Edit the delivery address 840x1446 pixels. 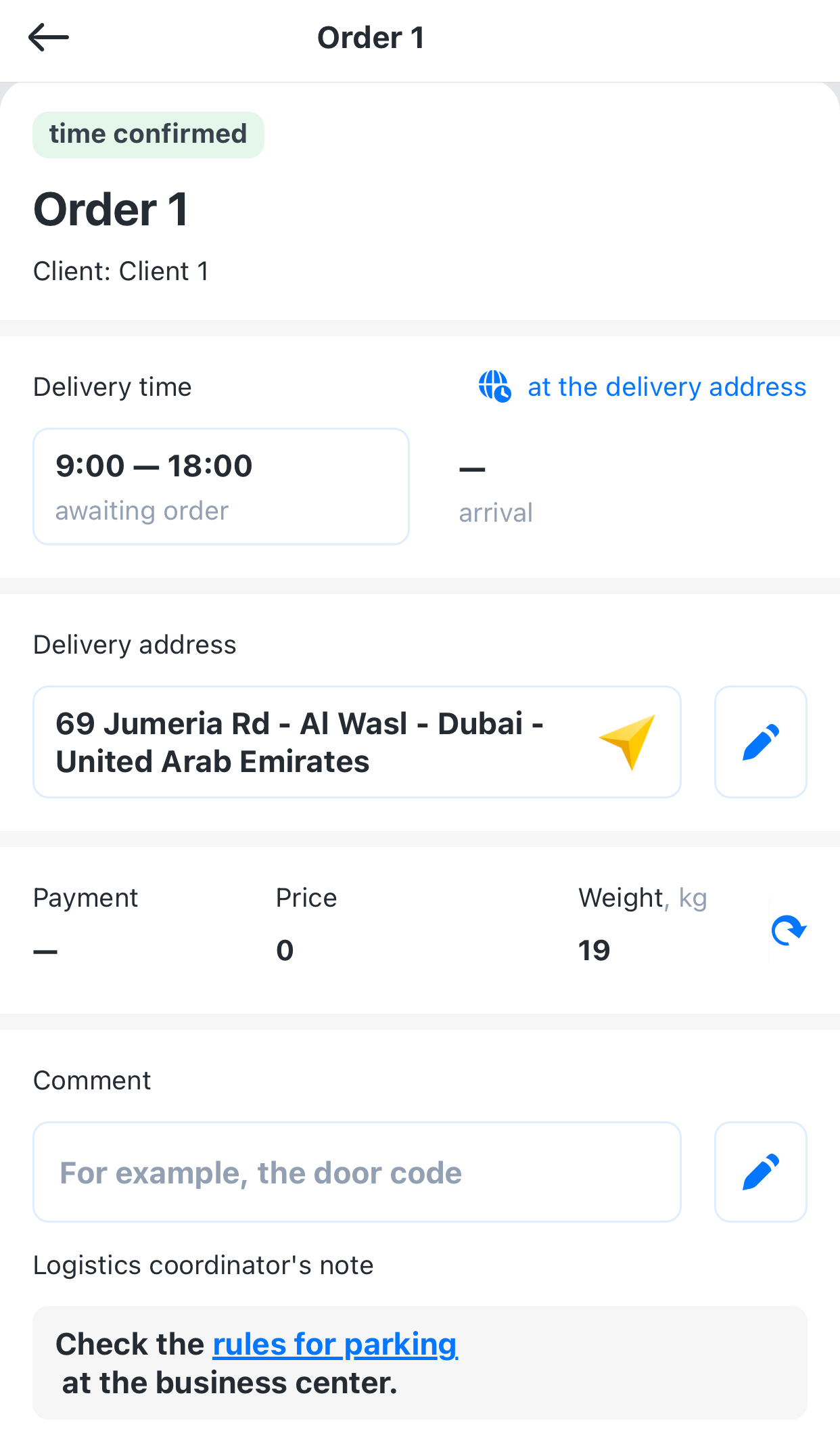(x=760, y=742)
